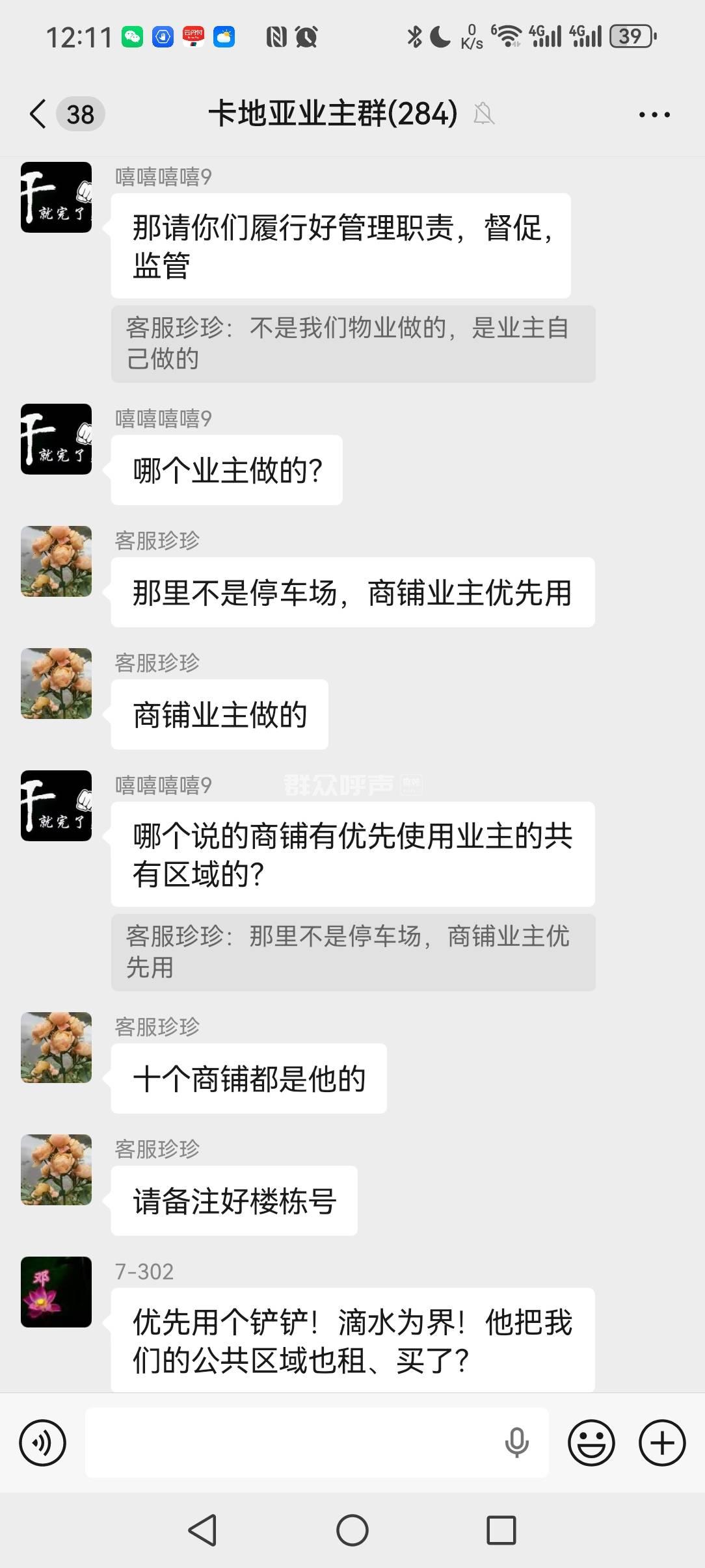Open avatar of 7-302 member
The height and width of the screenshot is (1568, 705).
tap(57, 1292)
